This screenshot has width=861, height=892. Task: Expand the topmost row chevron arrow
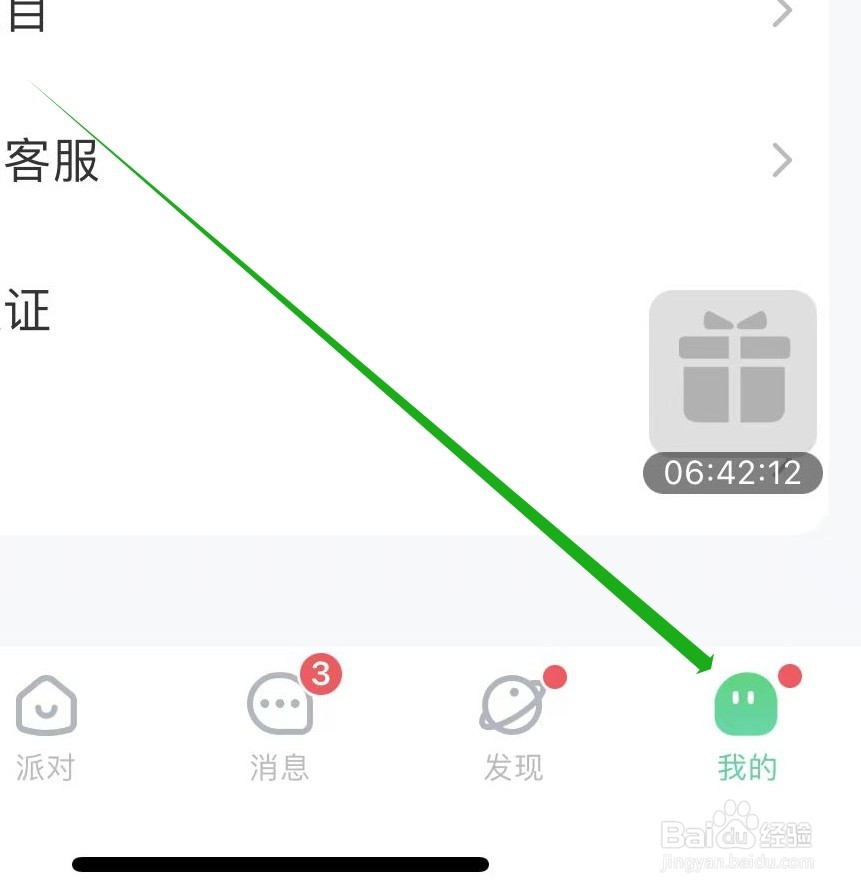tap(783, 14)
